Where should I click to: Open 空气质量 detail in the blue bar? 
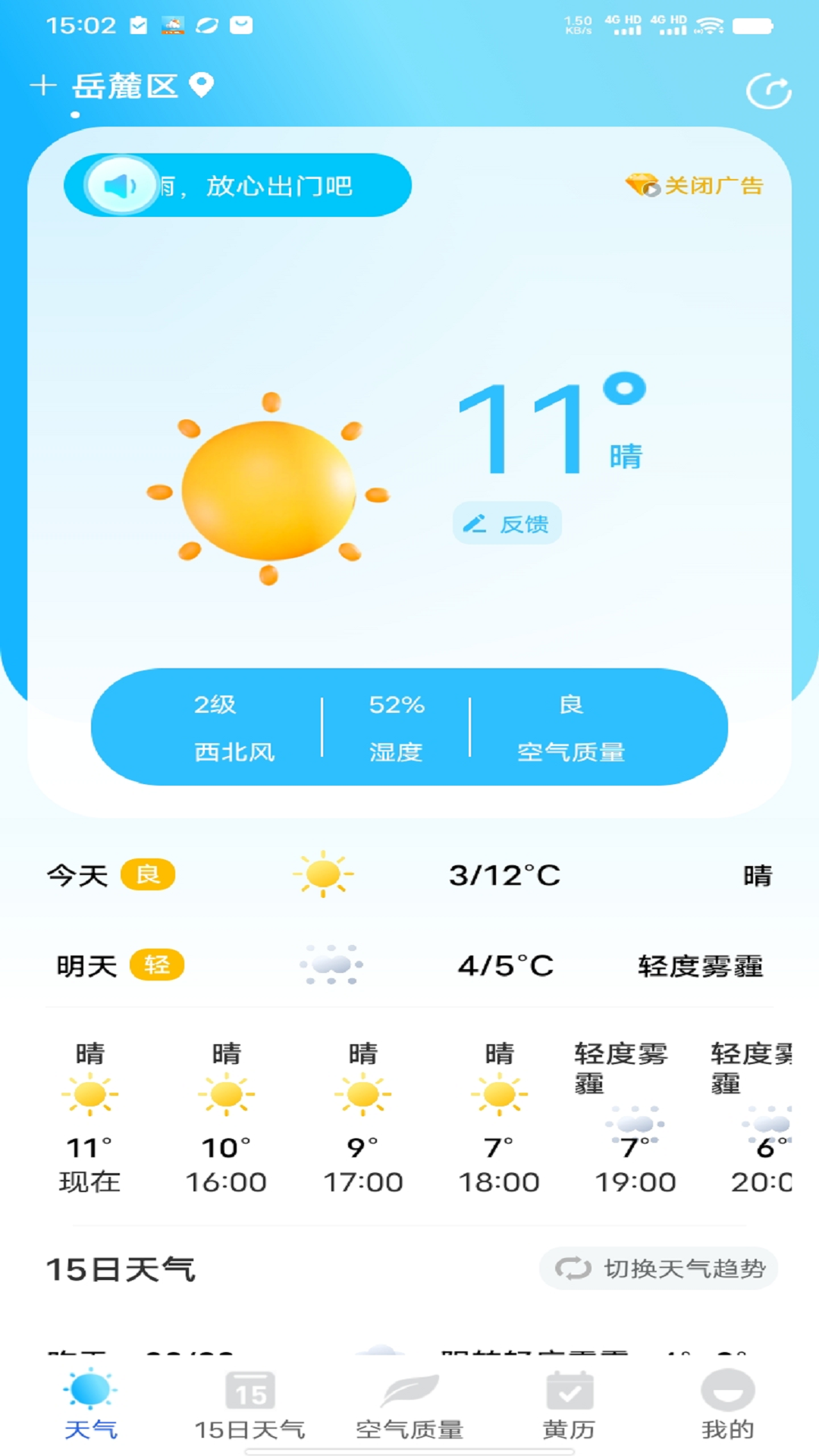[x=570, y=728]
